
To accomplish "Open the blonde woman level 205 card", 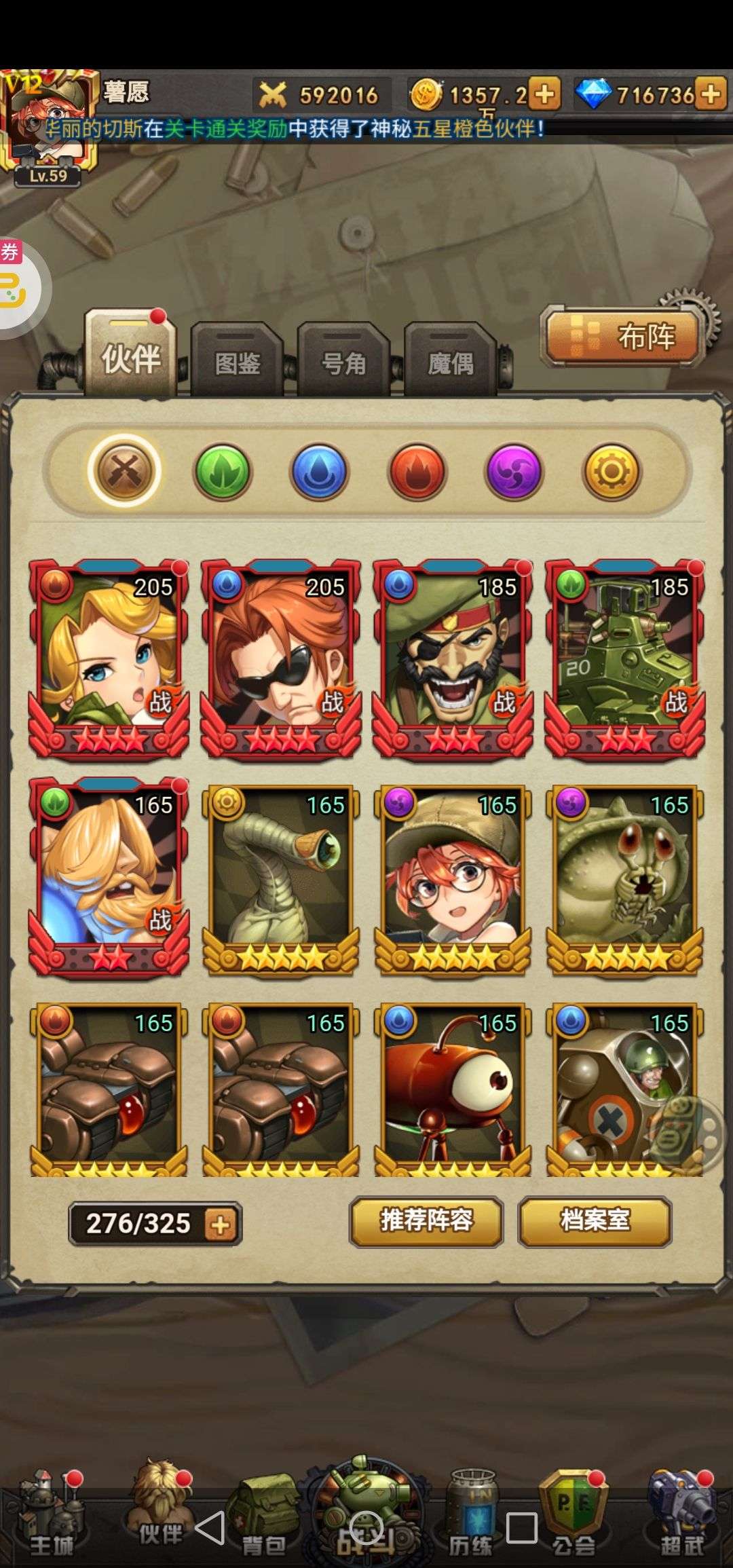I will pyautogui.click(x=109, y=658).
